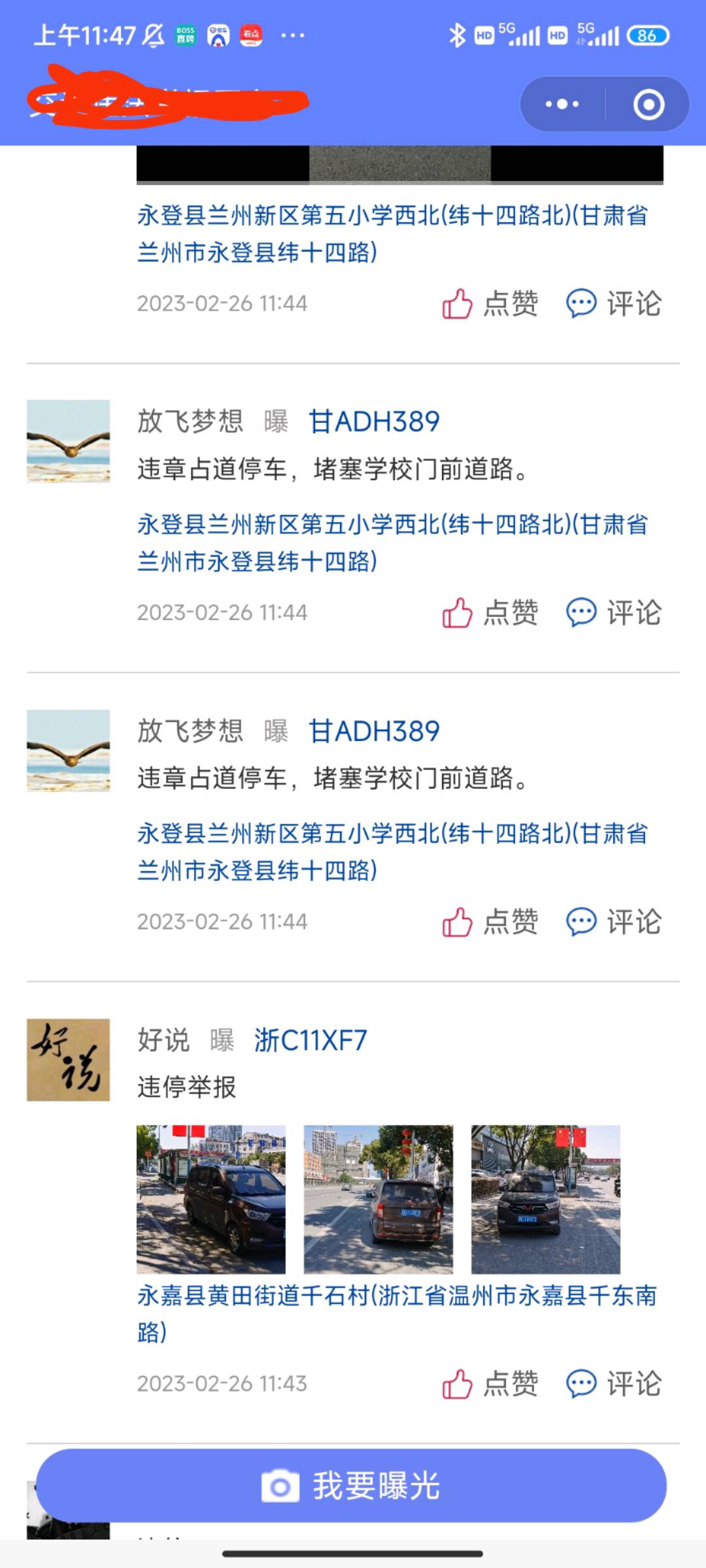Open the 好说 user avatar

pyautogui.click(x=68, y=1060)
